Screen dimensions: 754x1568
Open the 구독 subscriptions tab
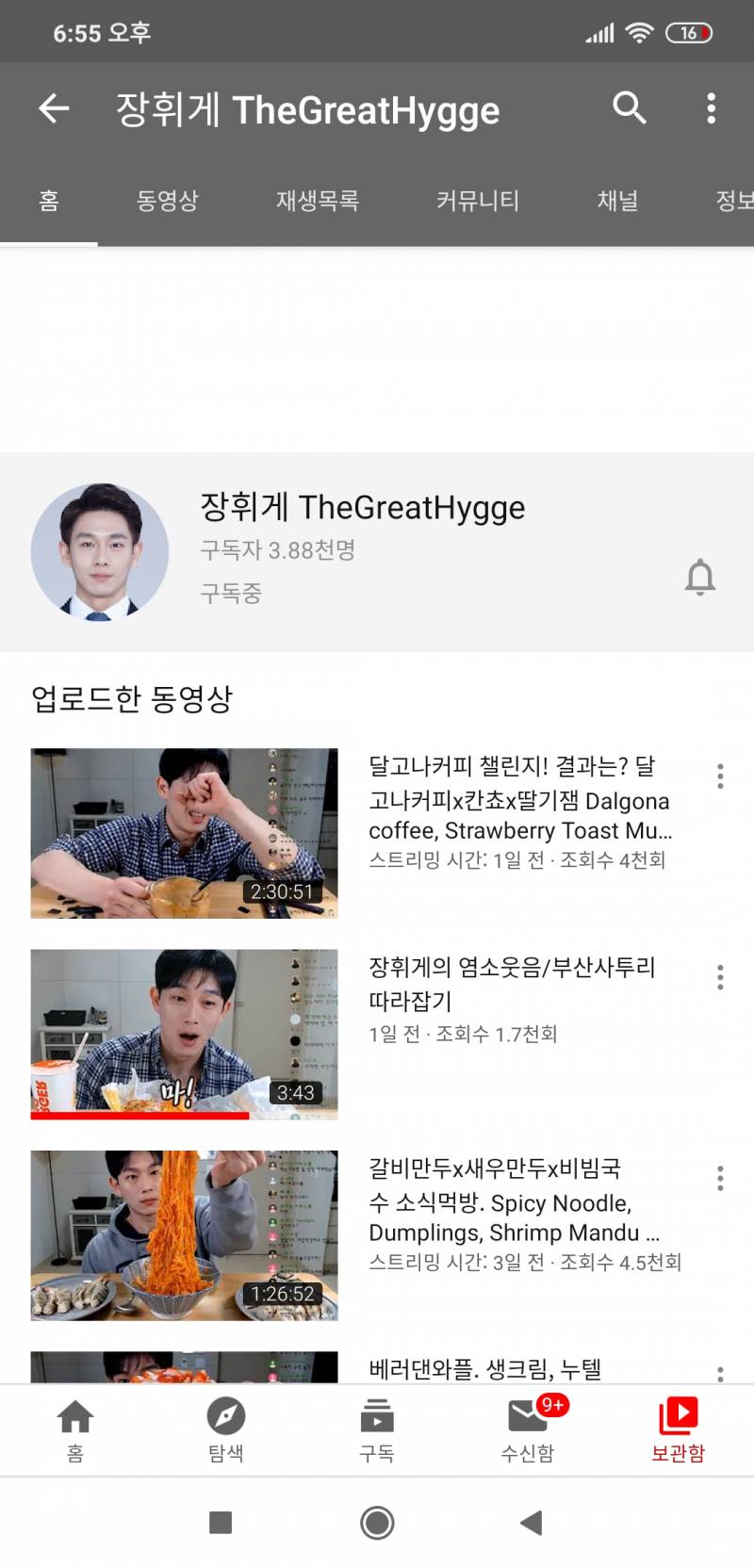[x=377, y=1429]
